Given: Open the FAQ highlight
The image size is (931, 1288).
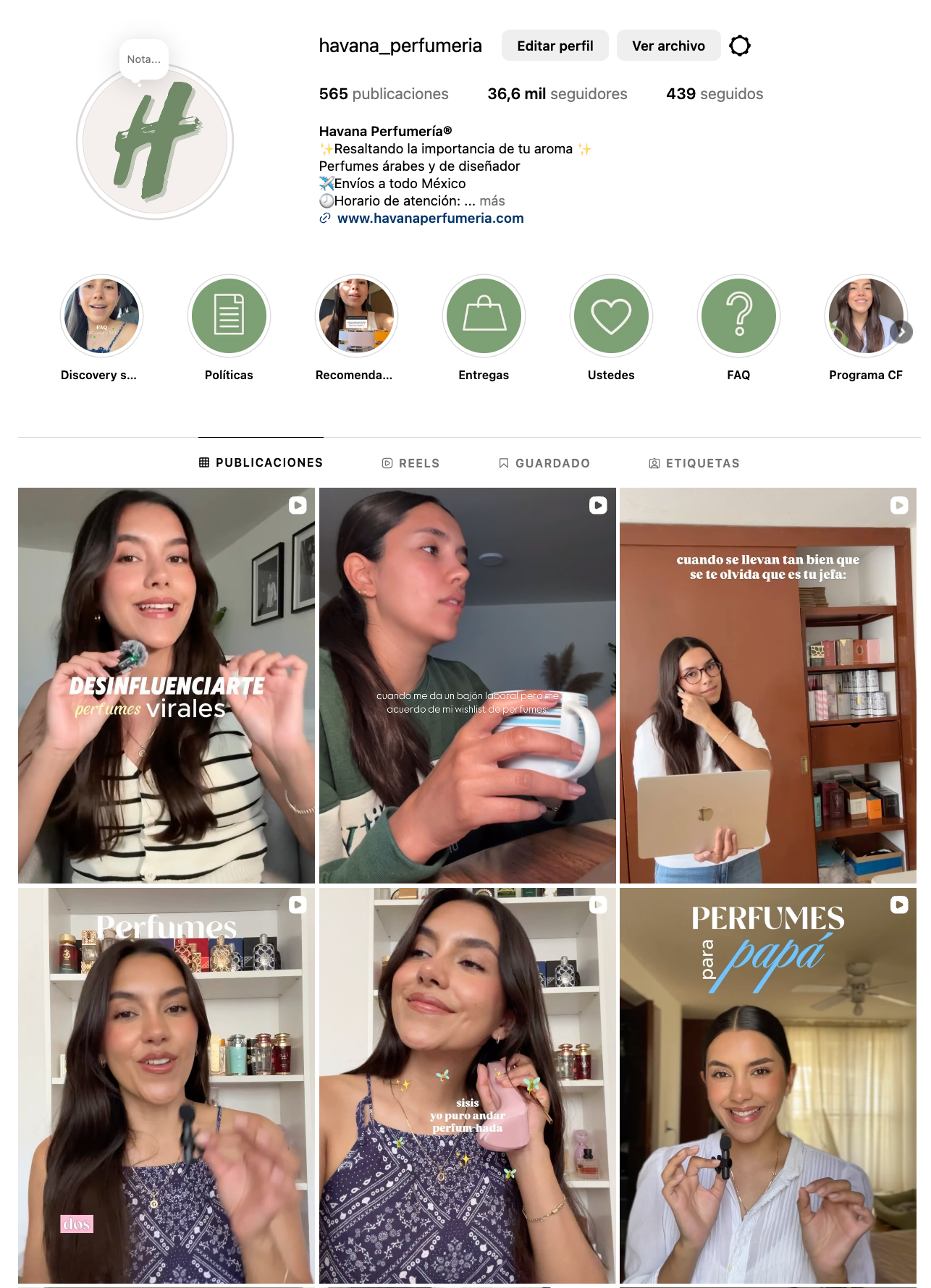Looking at the screenshot, I should tap(738, 316).
